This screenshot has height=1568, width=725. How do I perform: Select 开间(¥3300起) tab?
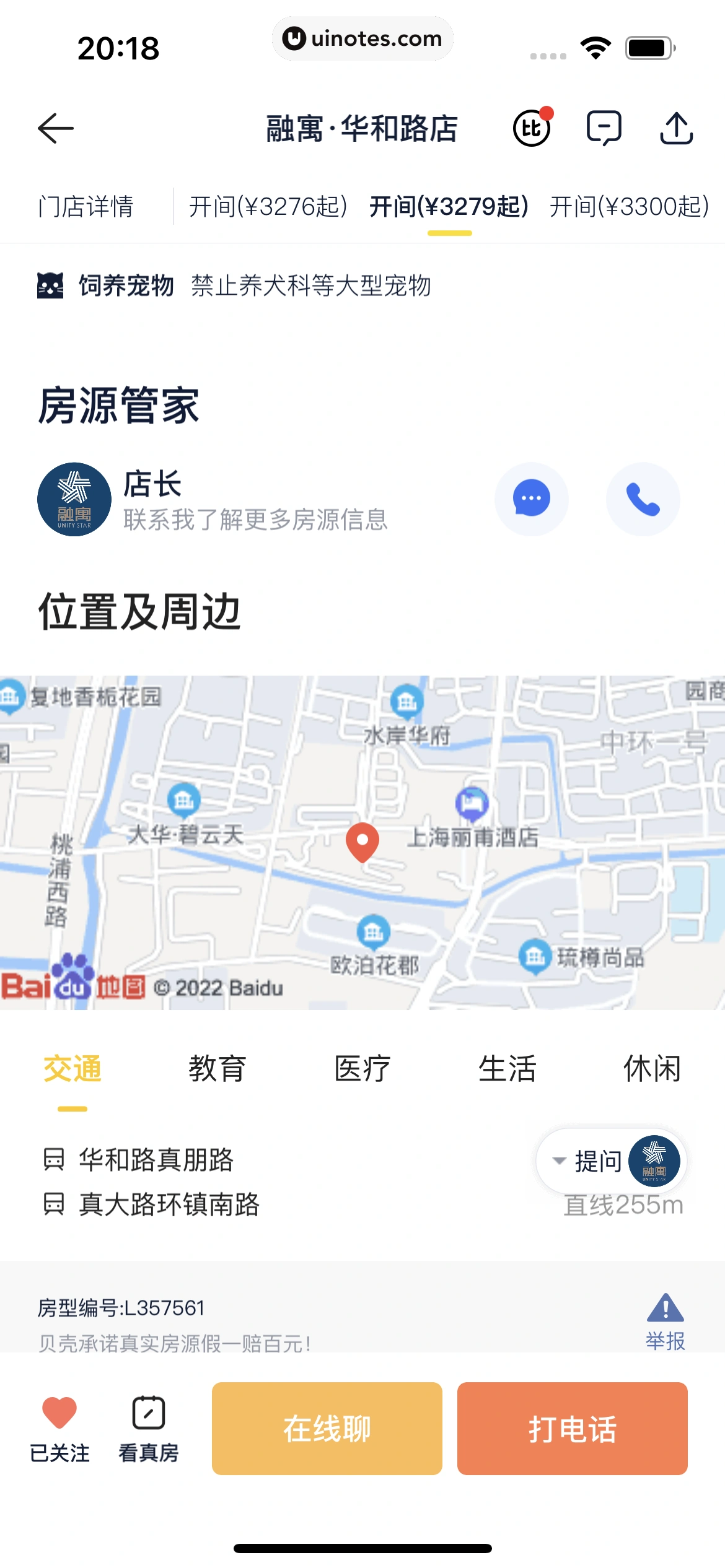pos(628,206)
